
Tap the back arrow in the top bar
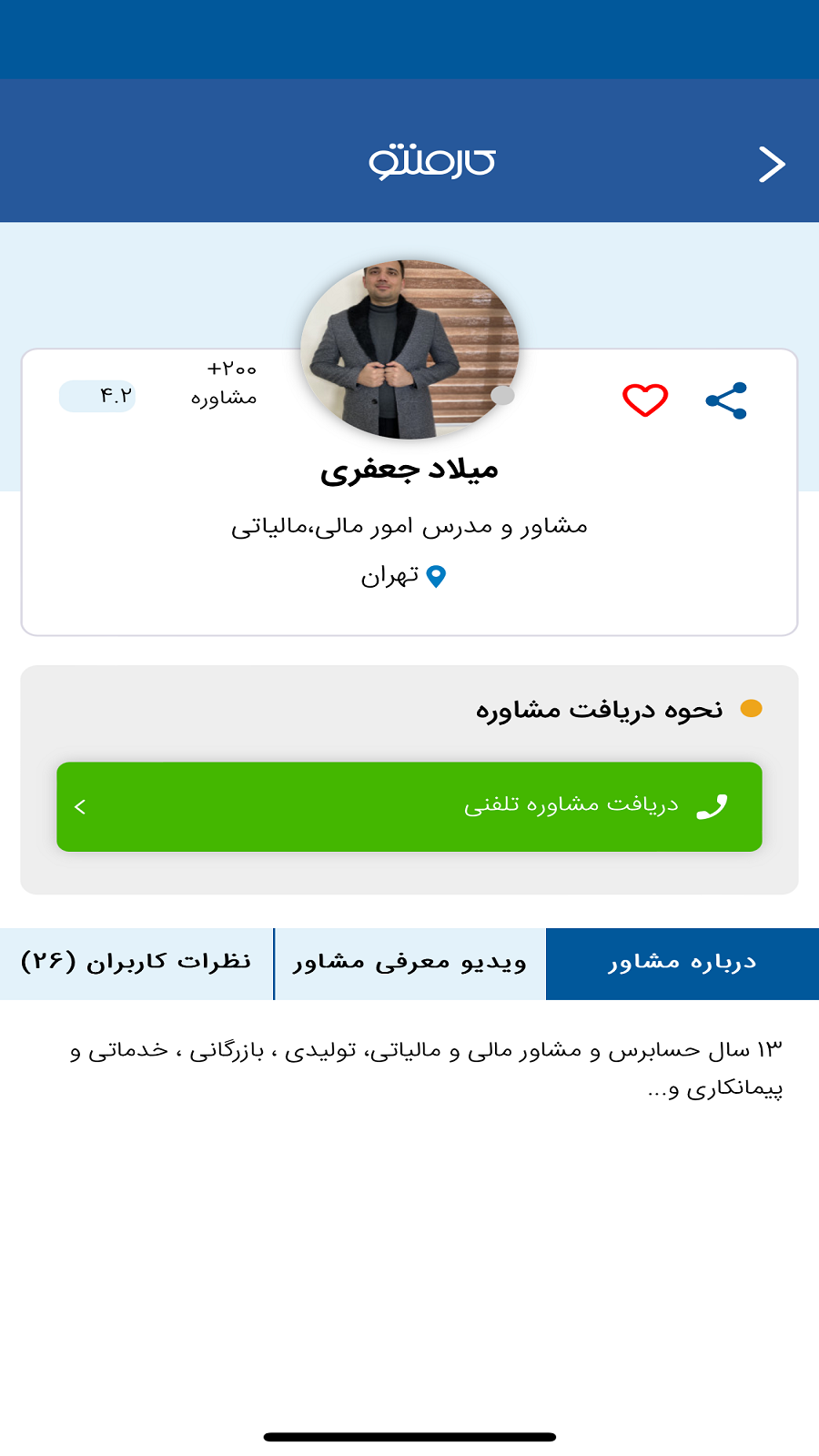pyautogui.click(x=774, y=164)
